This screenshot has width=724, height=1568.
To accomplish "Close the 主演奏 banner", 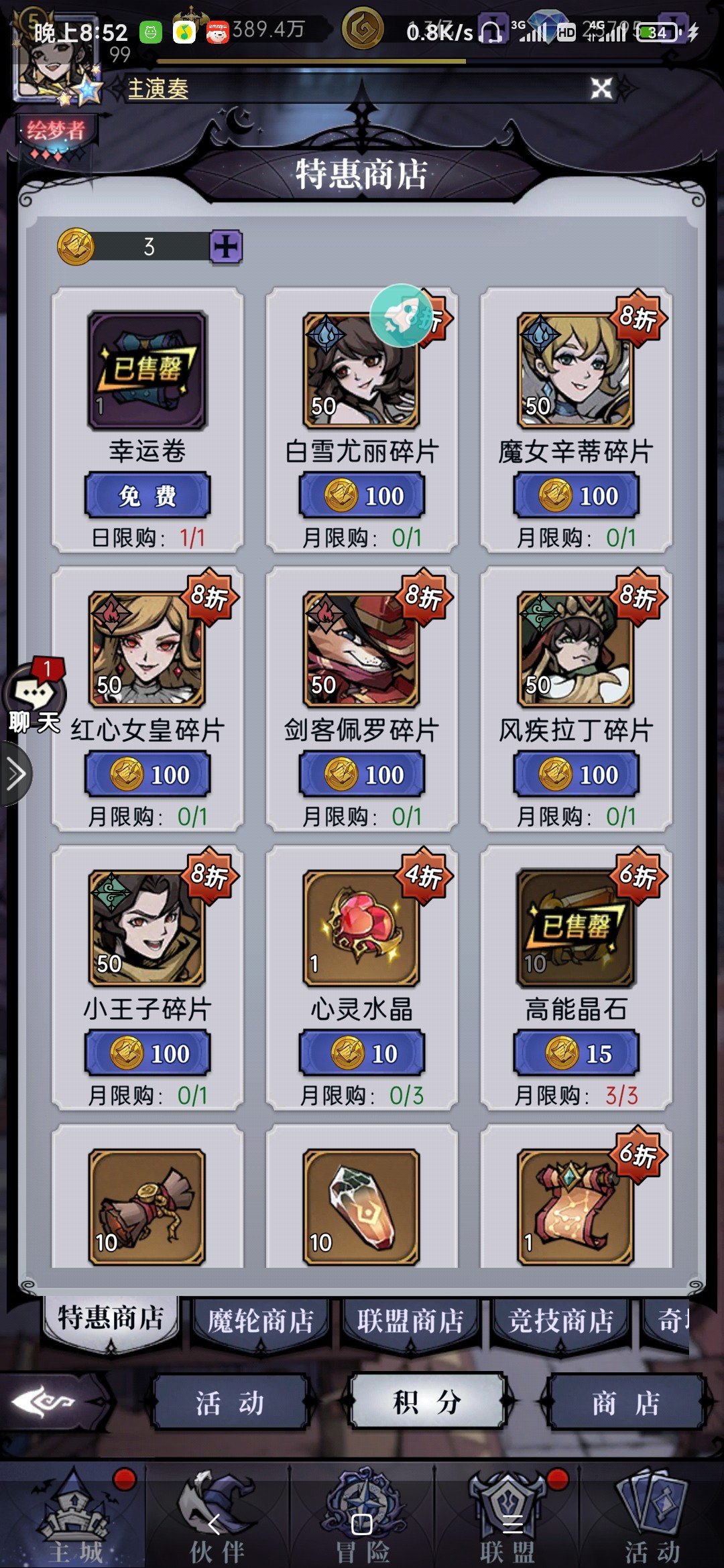I will [601, 88].
